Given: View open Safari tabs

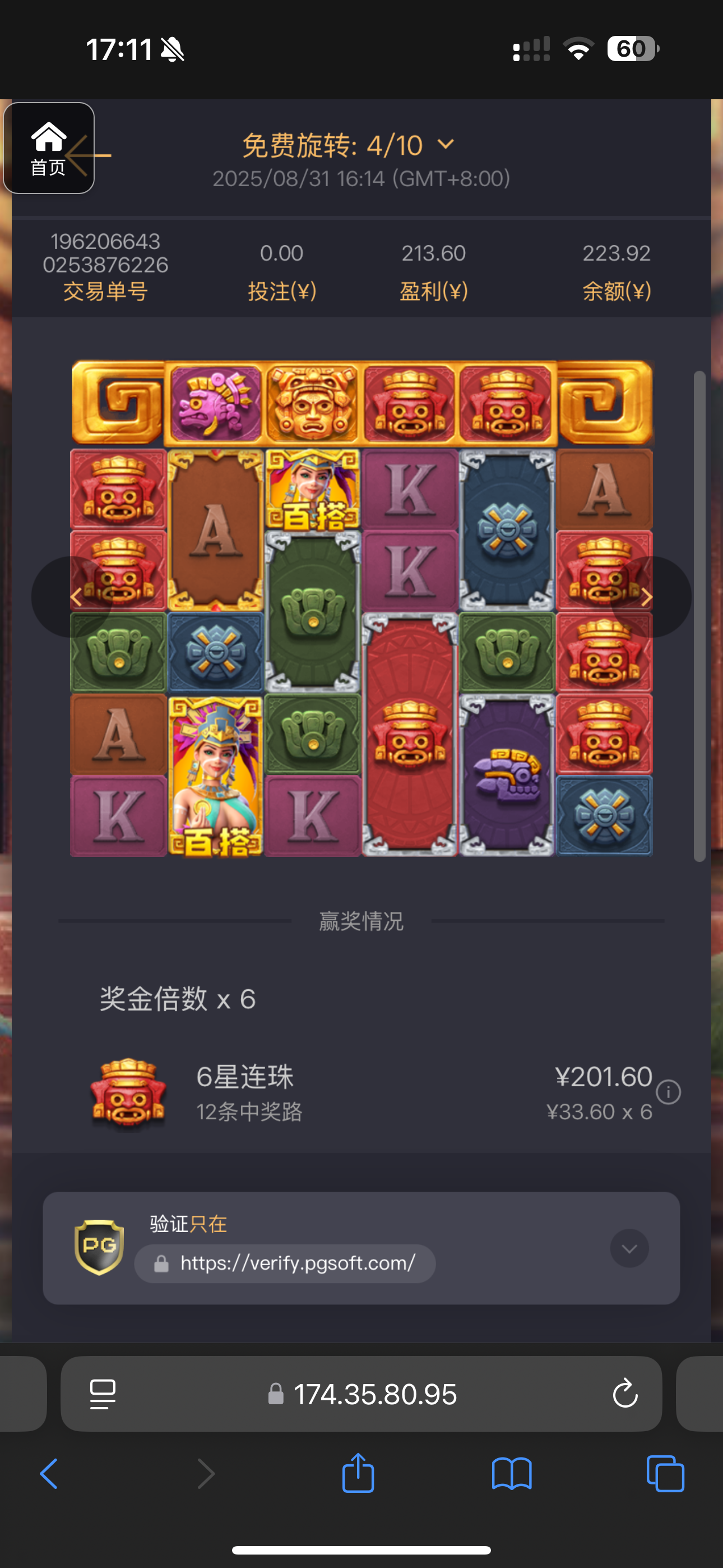Looking at the screenshot, I should [665, 1474].
